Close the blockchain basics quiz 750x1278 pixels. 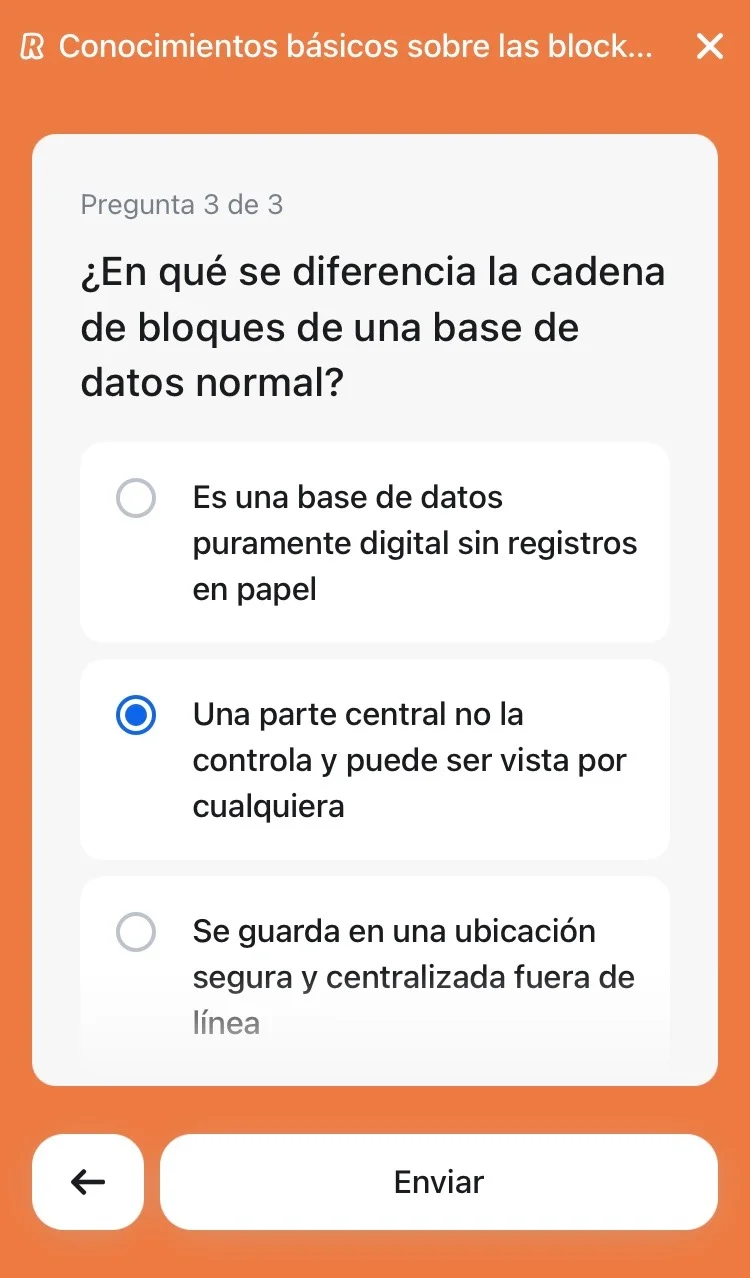(x=709, y=46)
